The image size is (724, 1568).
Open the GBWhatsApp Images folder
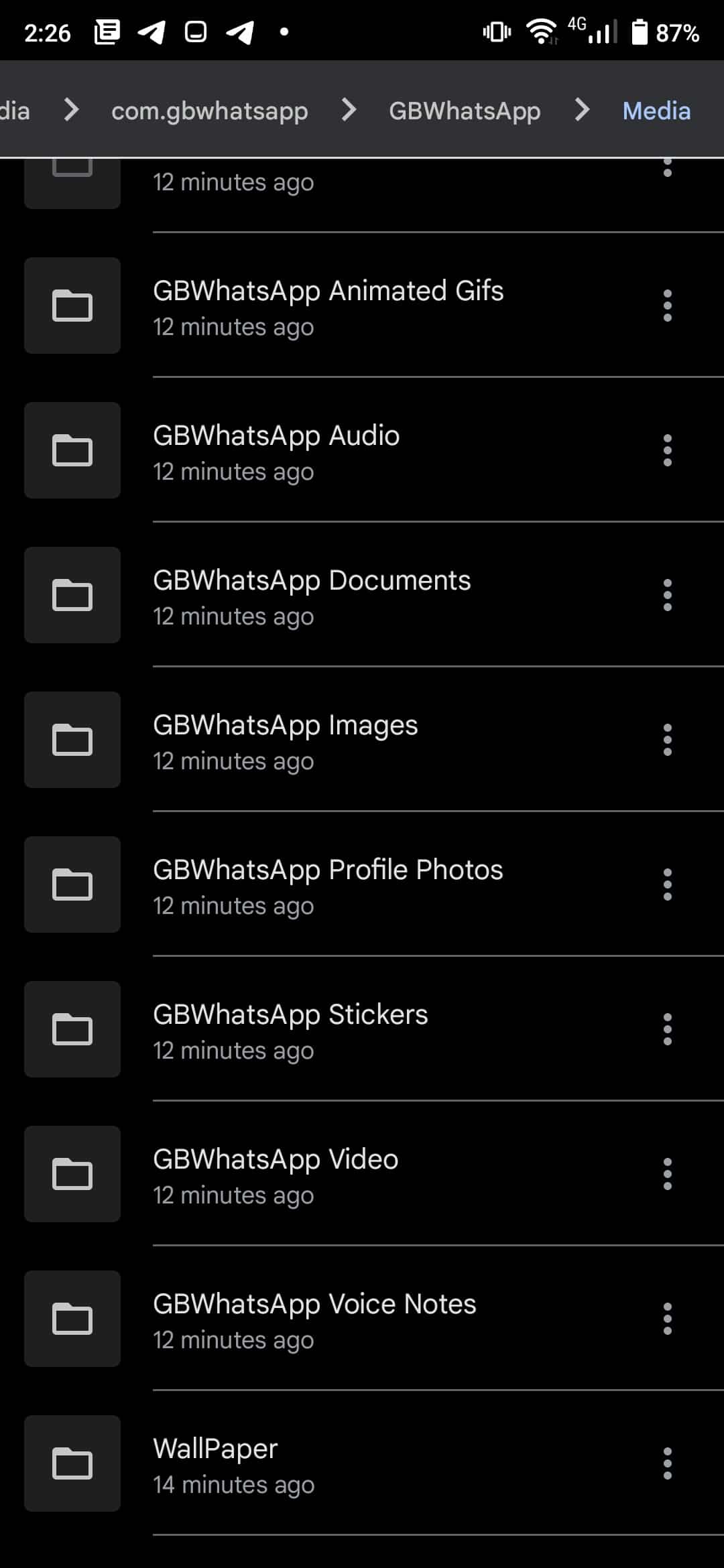tap(285, 740)
